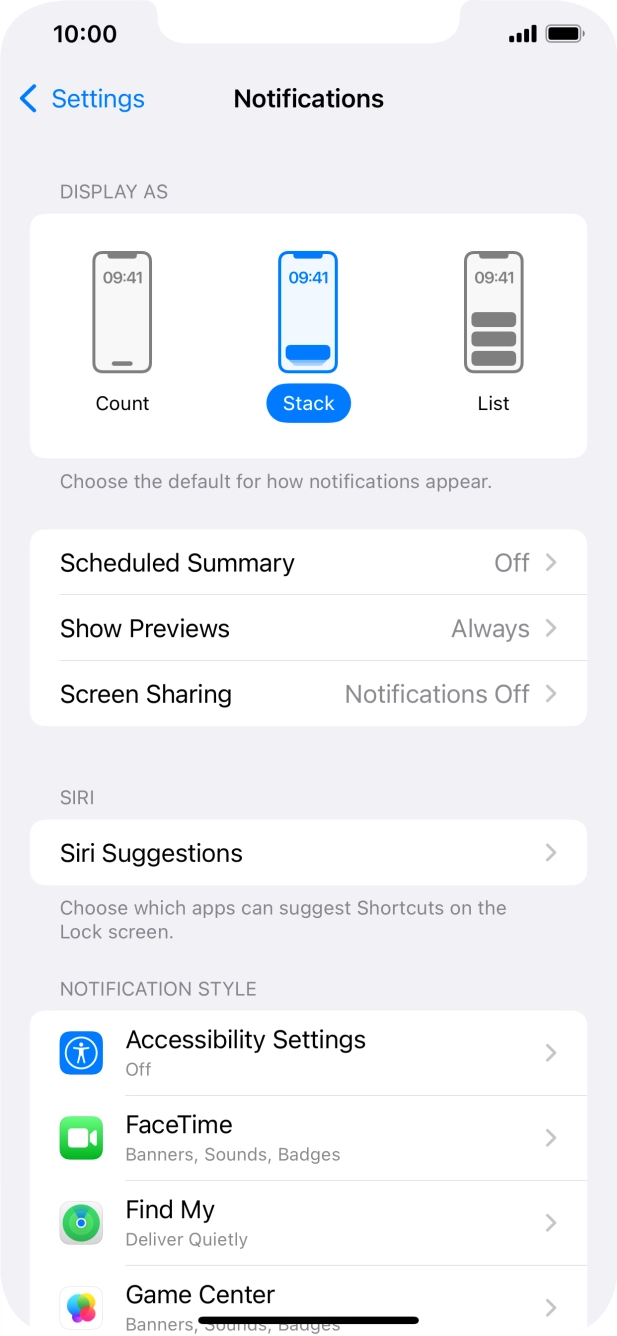Image resolution: width=617 pixels, height=1336 pixels.
Task: Select List display style
Action: (493, 332)
